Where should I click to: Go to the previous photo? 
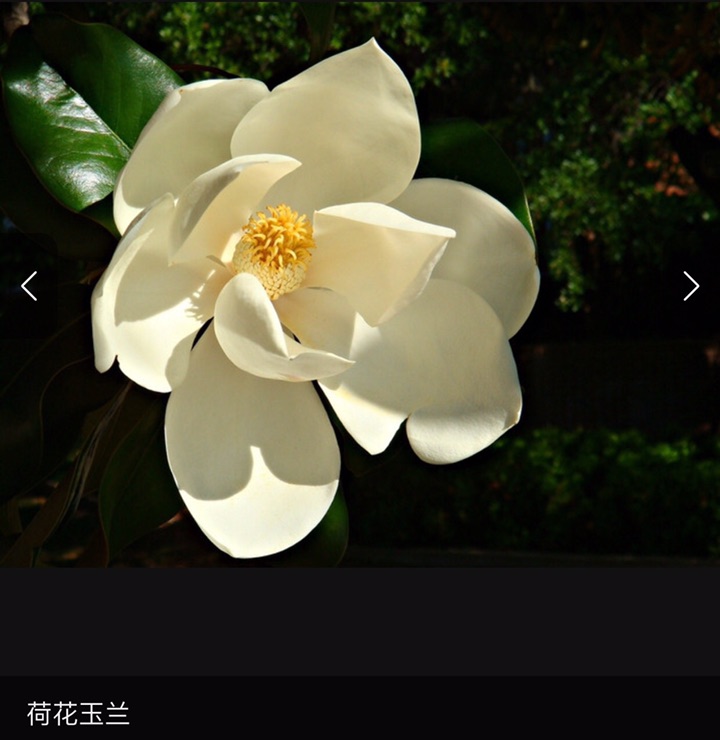coord(29,286)
